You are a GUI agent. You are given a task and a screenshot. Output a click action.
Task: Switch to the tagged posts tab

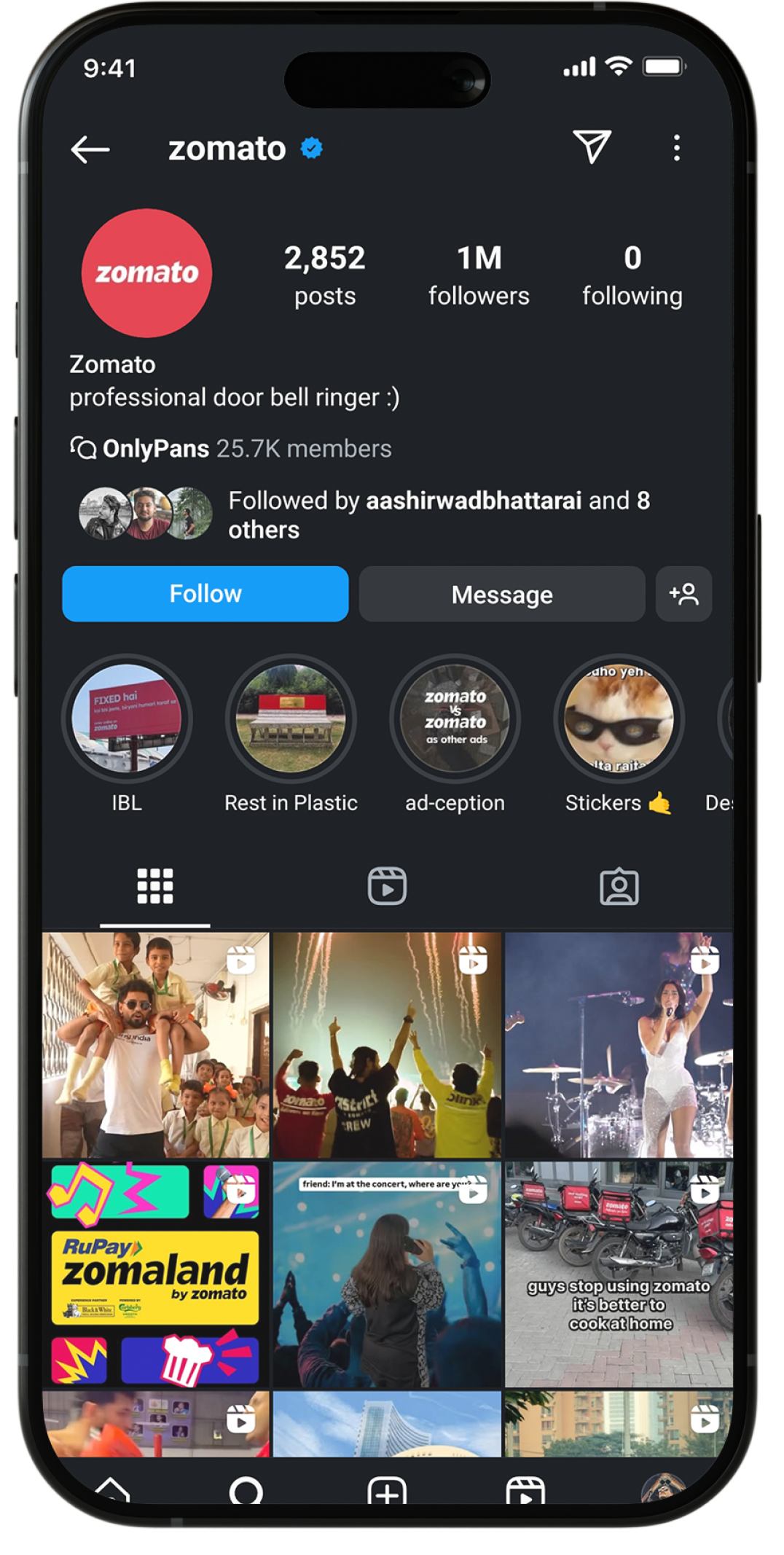point(619,886)
